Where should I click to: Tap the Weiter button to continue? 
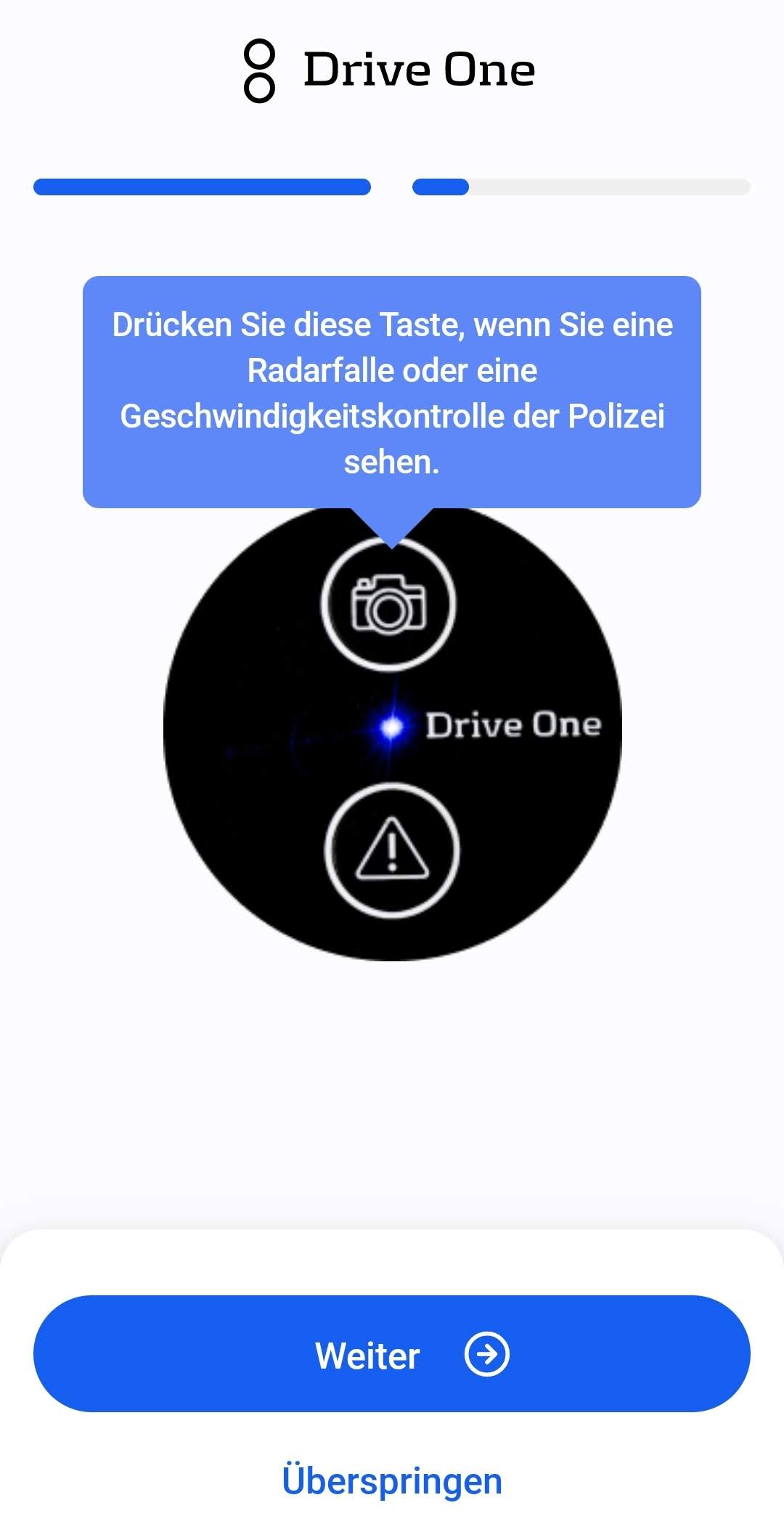click(392, 1354)
